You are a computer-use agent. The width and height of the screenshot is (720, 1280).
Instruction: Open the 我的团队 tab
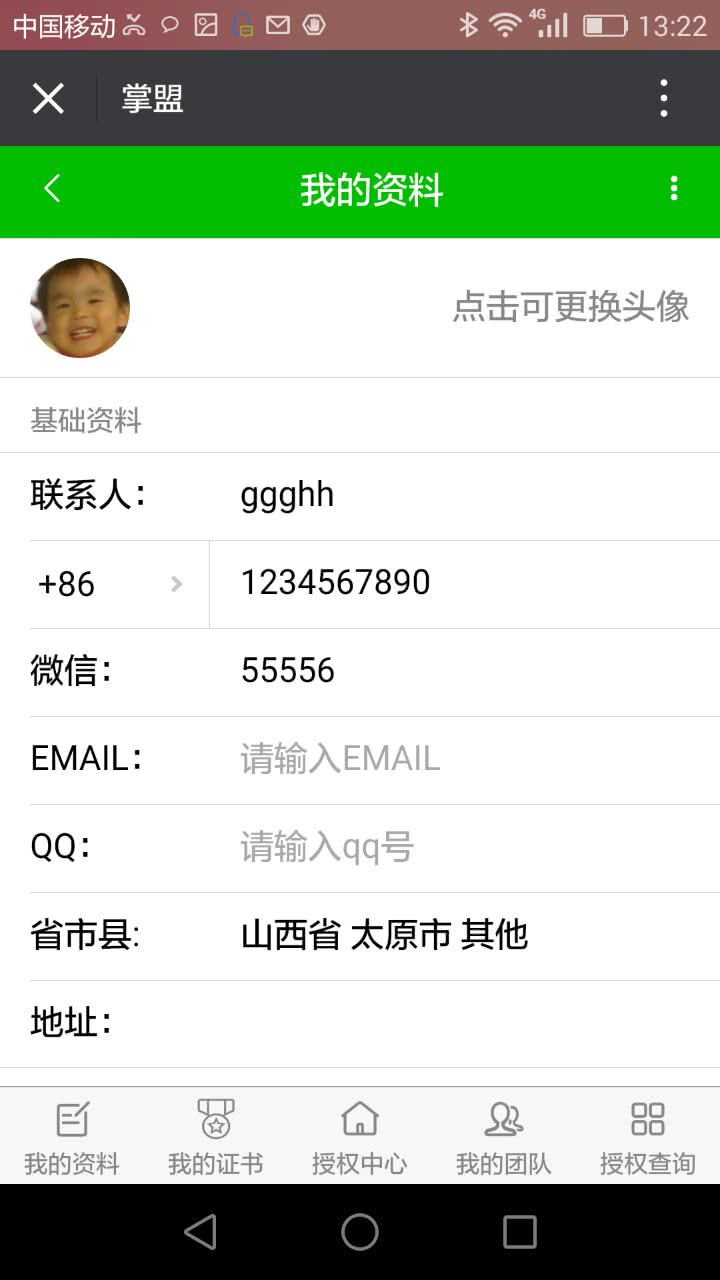(504, 1138)
